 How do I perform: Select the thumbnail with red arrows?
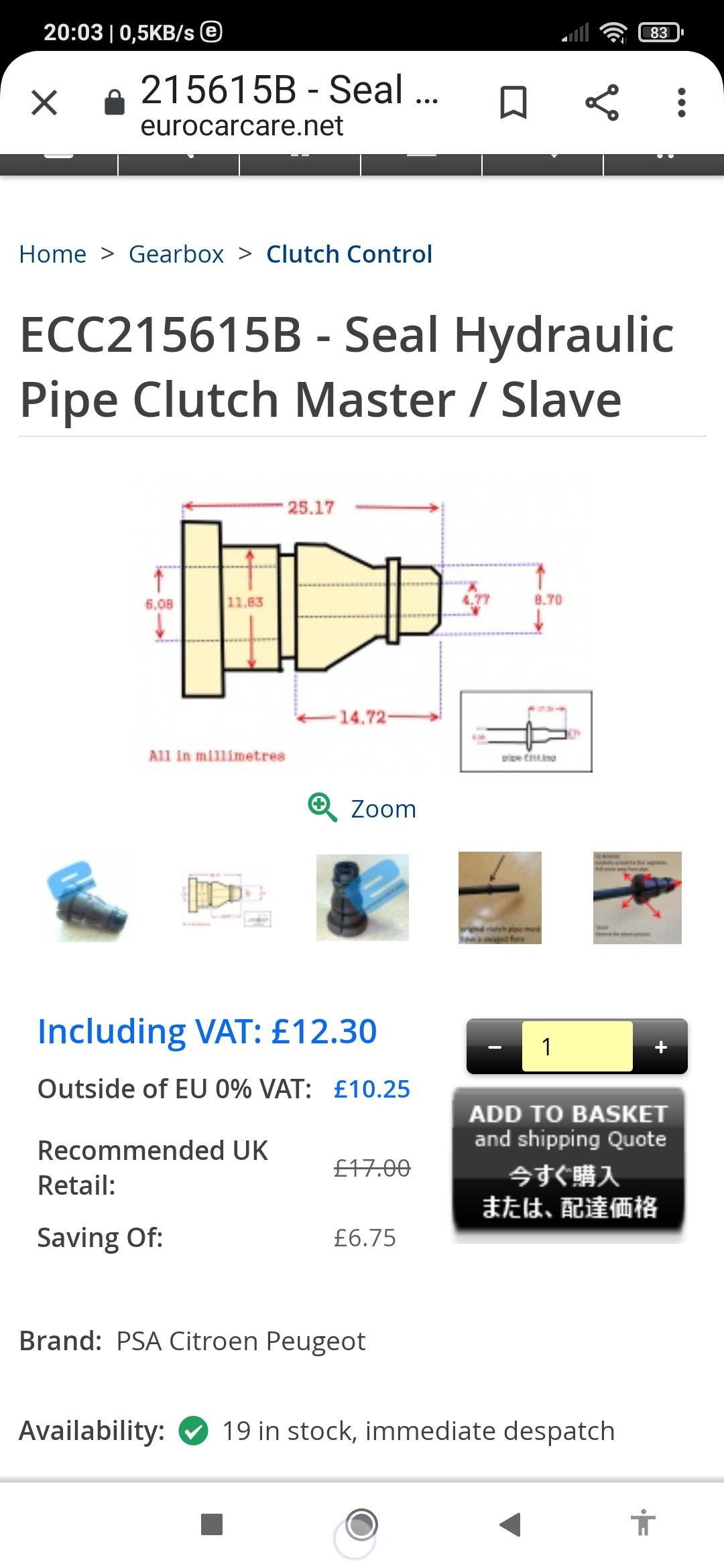pyautogui.click(x=637, y=898)
